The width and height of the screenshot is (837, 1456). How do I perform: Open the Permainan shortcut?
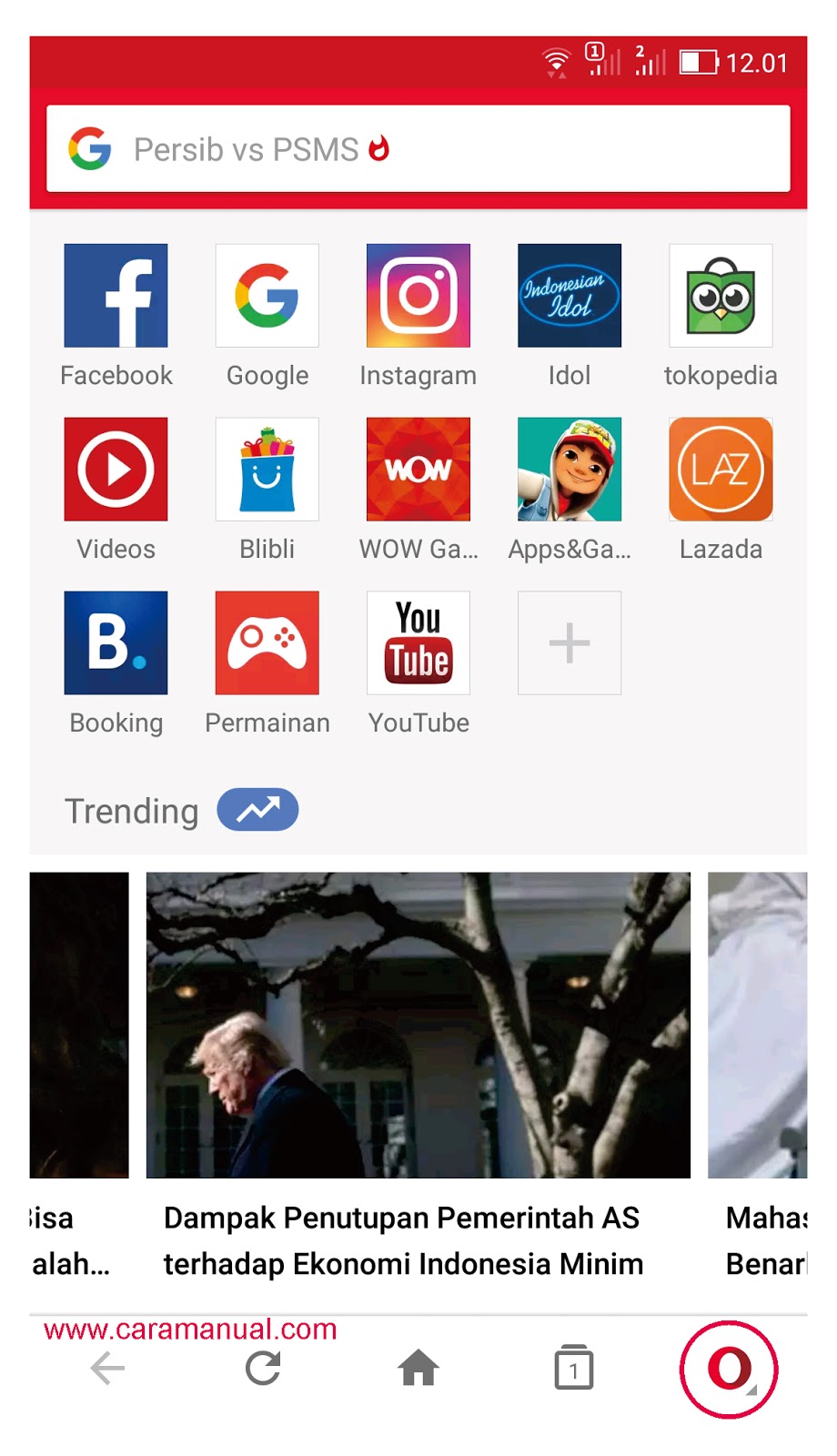pyautogui.click(x=267, y=643)
